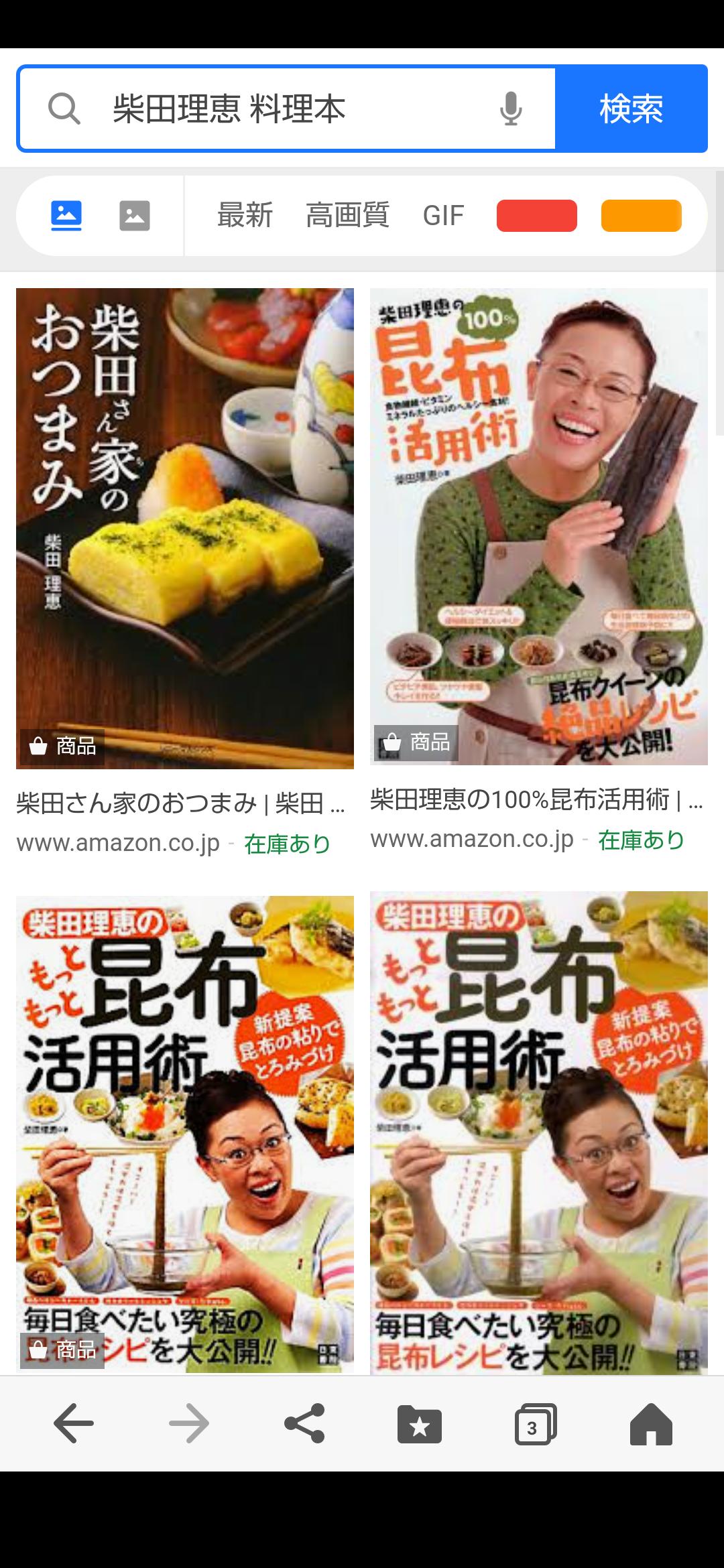Open the bookmarks folder
724x1568 pixels.
[x=420, y=1423]
